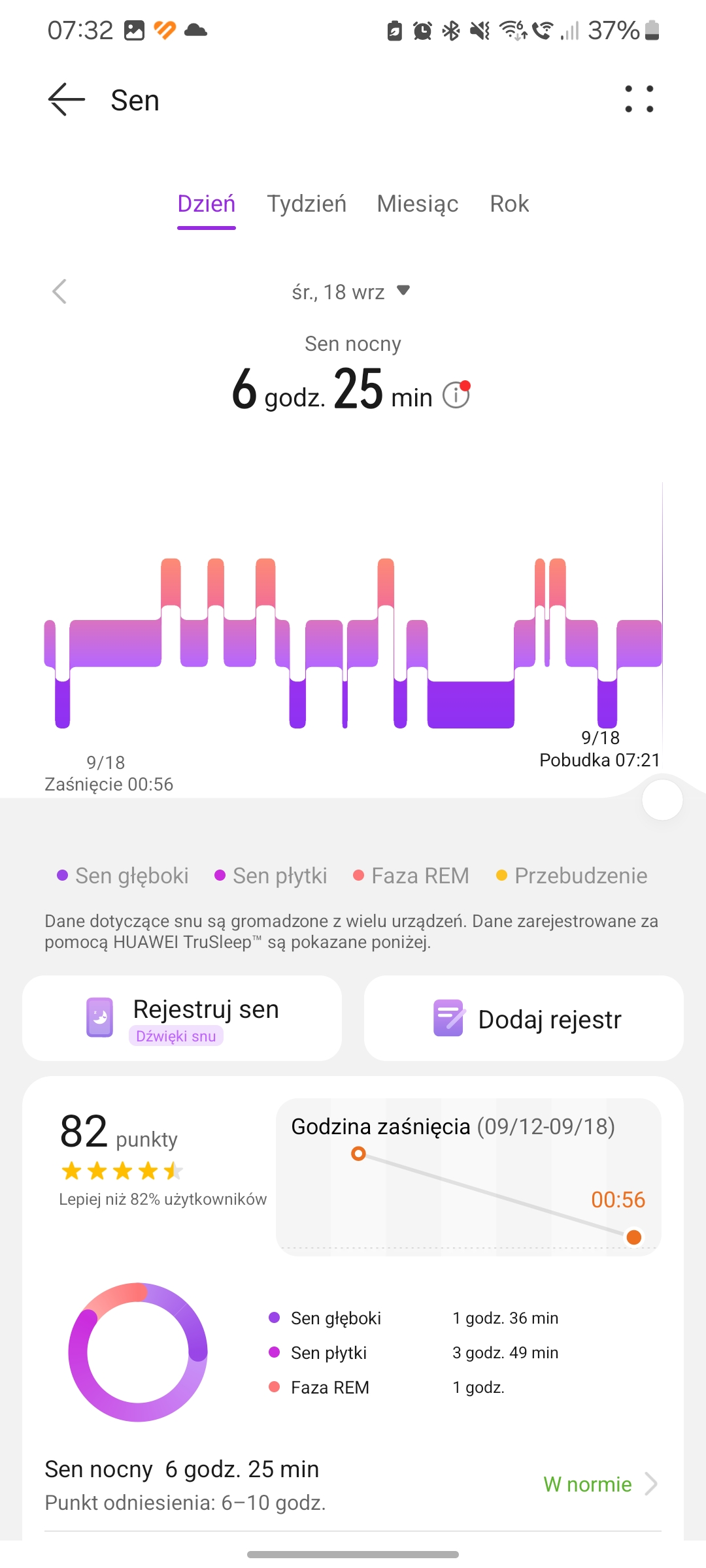Open sleep duration info icon
This screenshot has width=706, height=1568.
[456, 395]
